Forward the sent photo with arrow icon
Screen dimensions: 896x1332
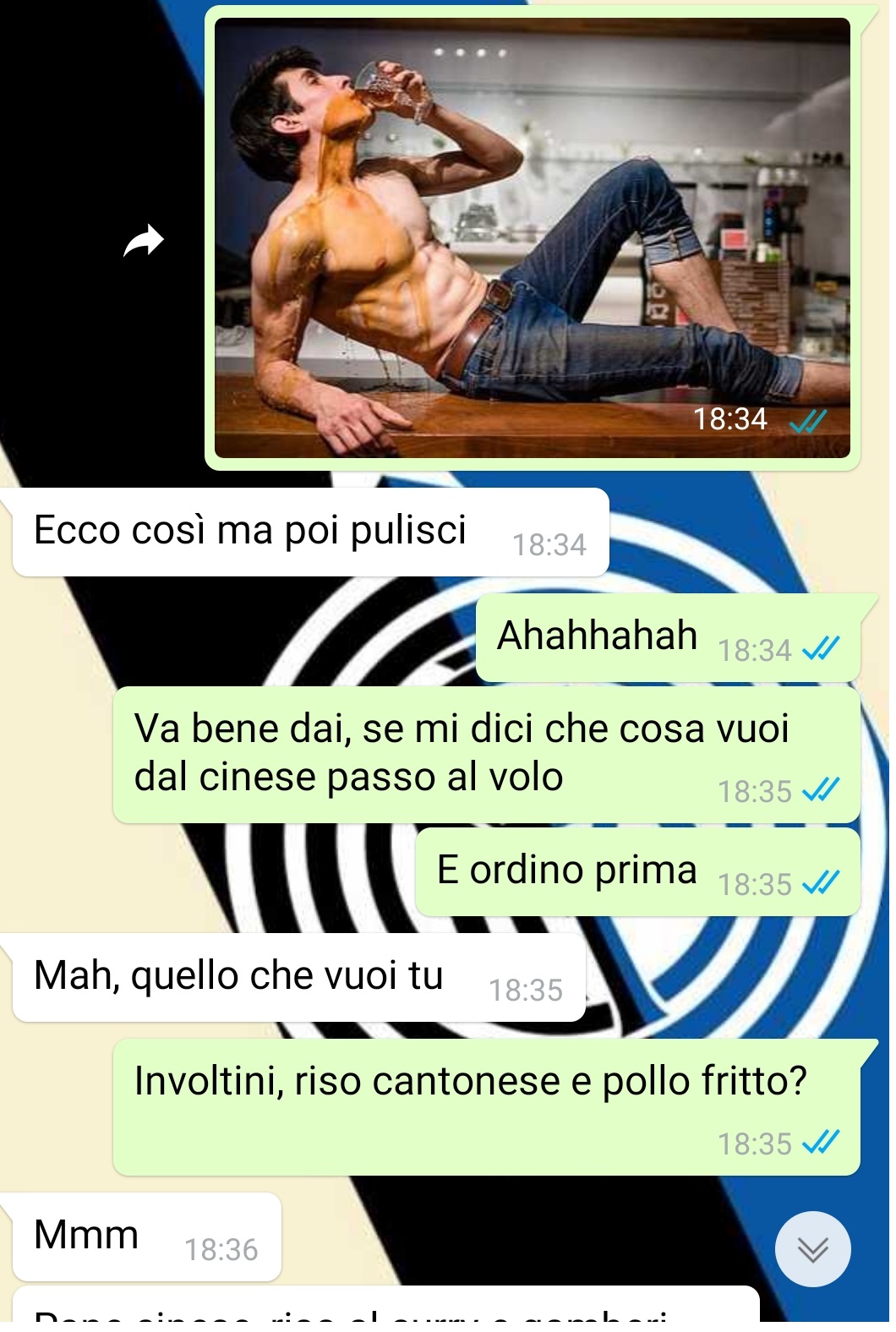pyautogui.click(x=143, y=241)
